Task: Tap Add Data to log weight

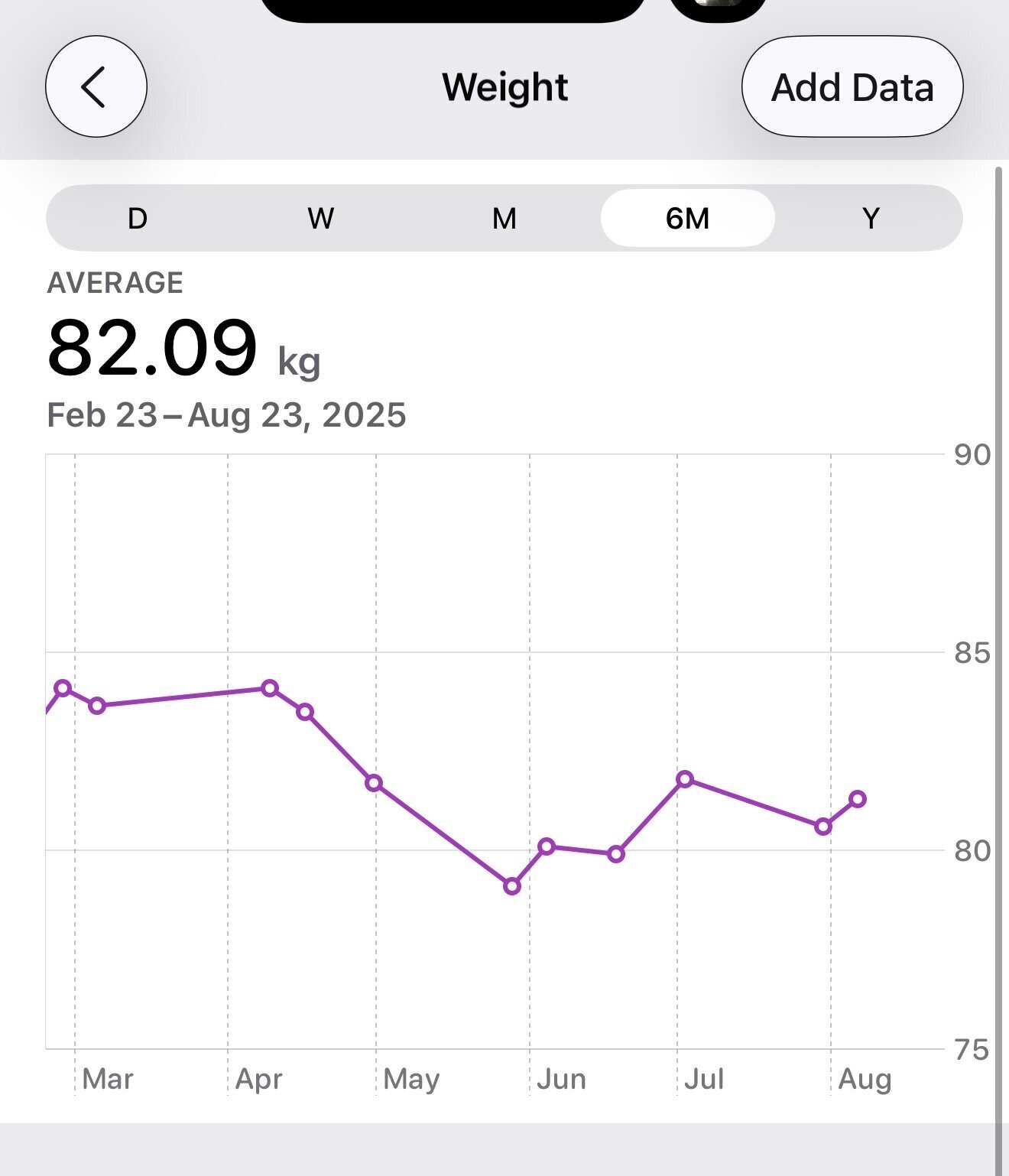Action: tap(852, 87)
